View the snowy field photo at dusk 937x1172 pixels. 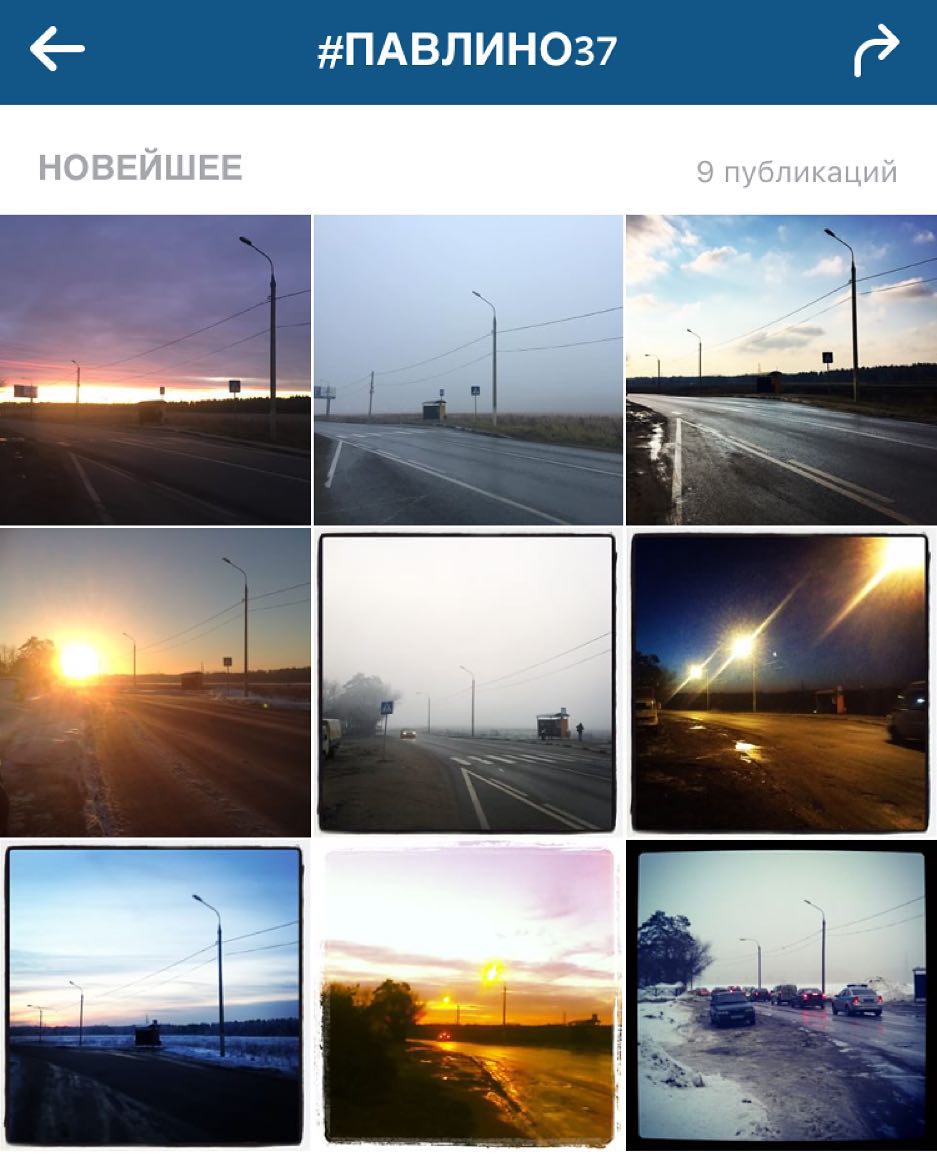click(155, 995)
